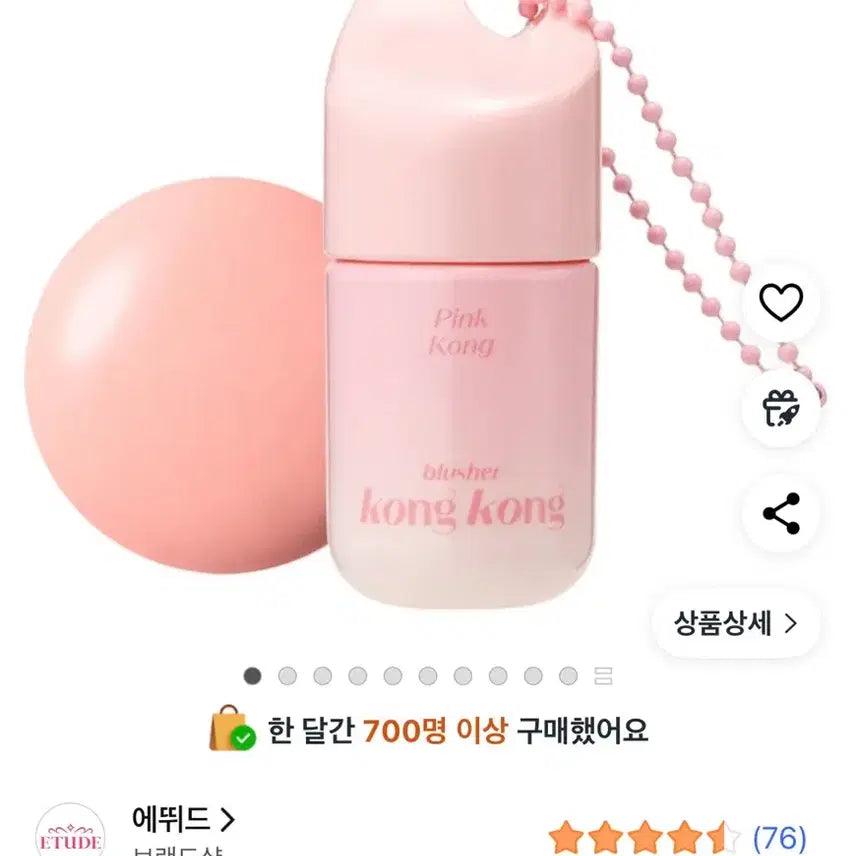Add this blusher to wishlist with heart icon

click(x=781, y=303)
